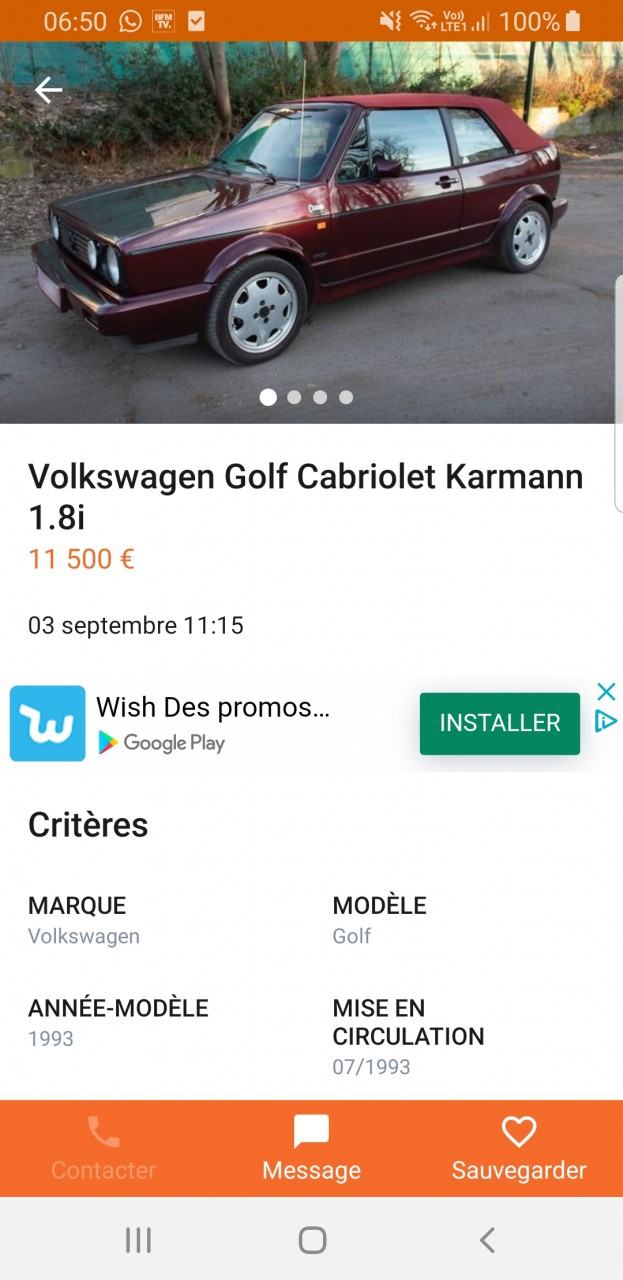The height and width of the screenshot is (1280, 623).
Task: Close the Wish ad banner
Action: point(605,692)
